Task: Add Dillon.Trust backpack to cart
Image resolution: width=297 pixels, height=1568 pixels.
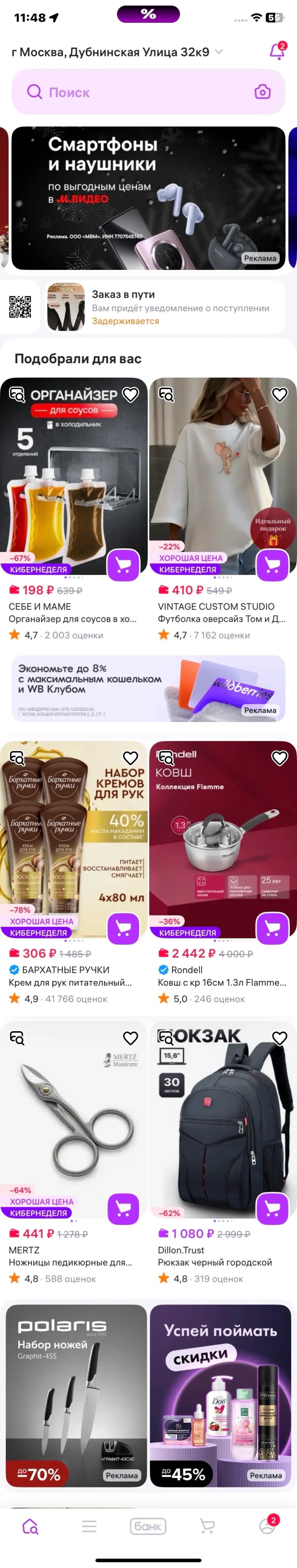Action: click(272, 1209)
